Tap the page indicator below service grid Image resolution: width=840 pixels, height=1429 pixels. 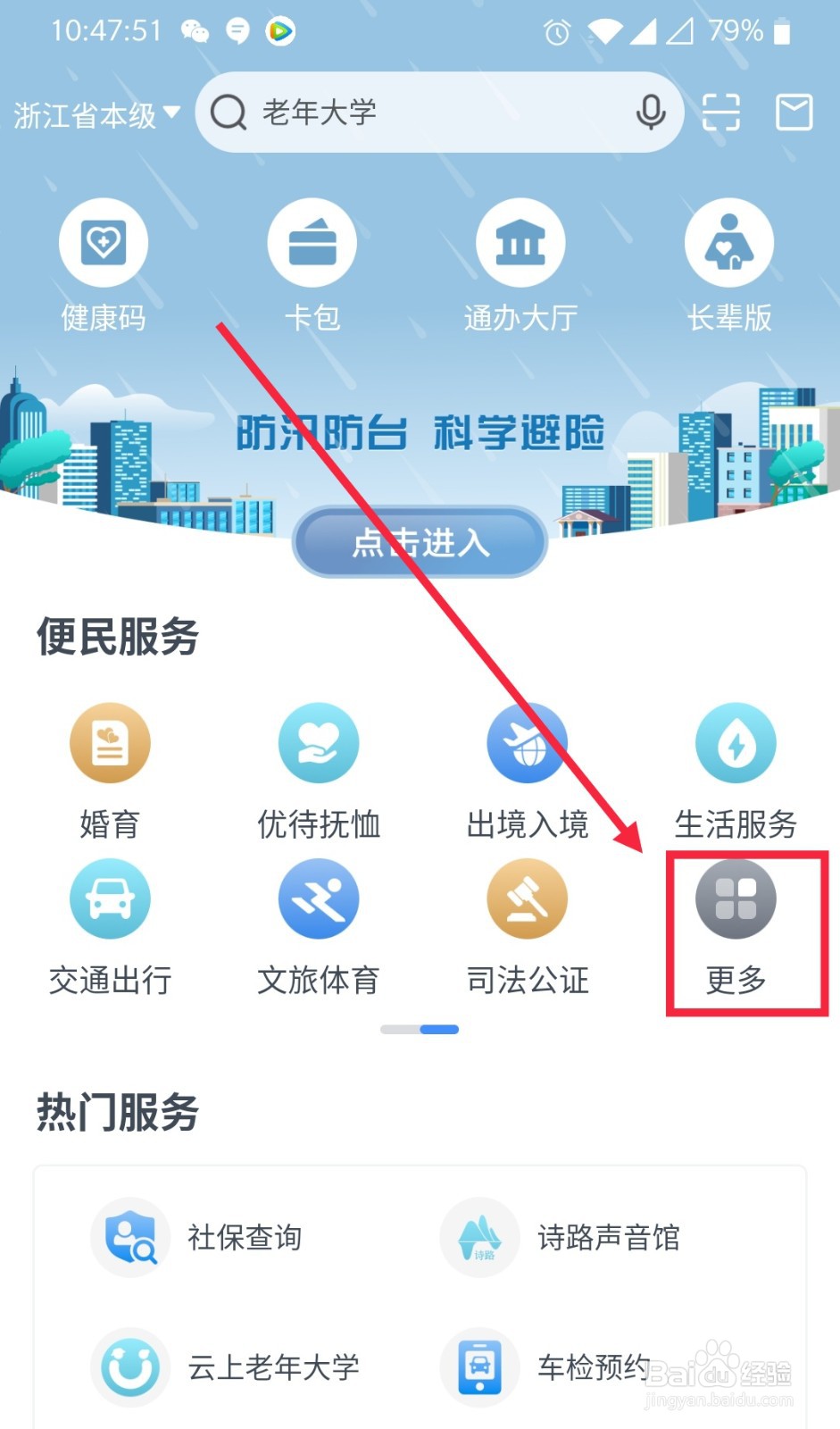[419, 1029]
